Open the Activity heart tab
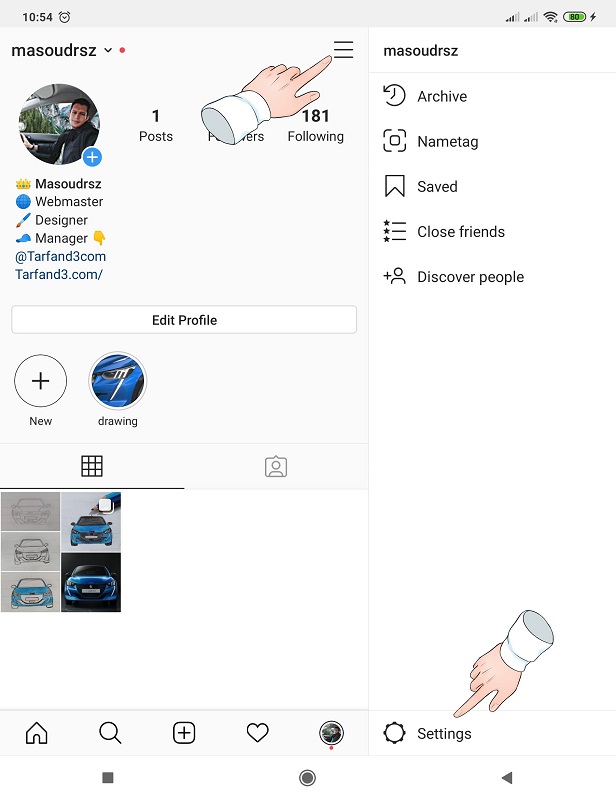Screen dimensions: 616x800 point(258,733)
